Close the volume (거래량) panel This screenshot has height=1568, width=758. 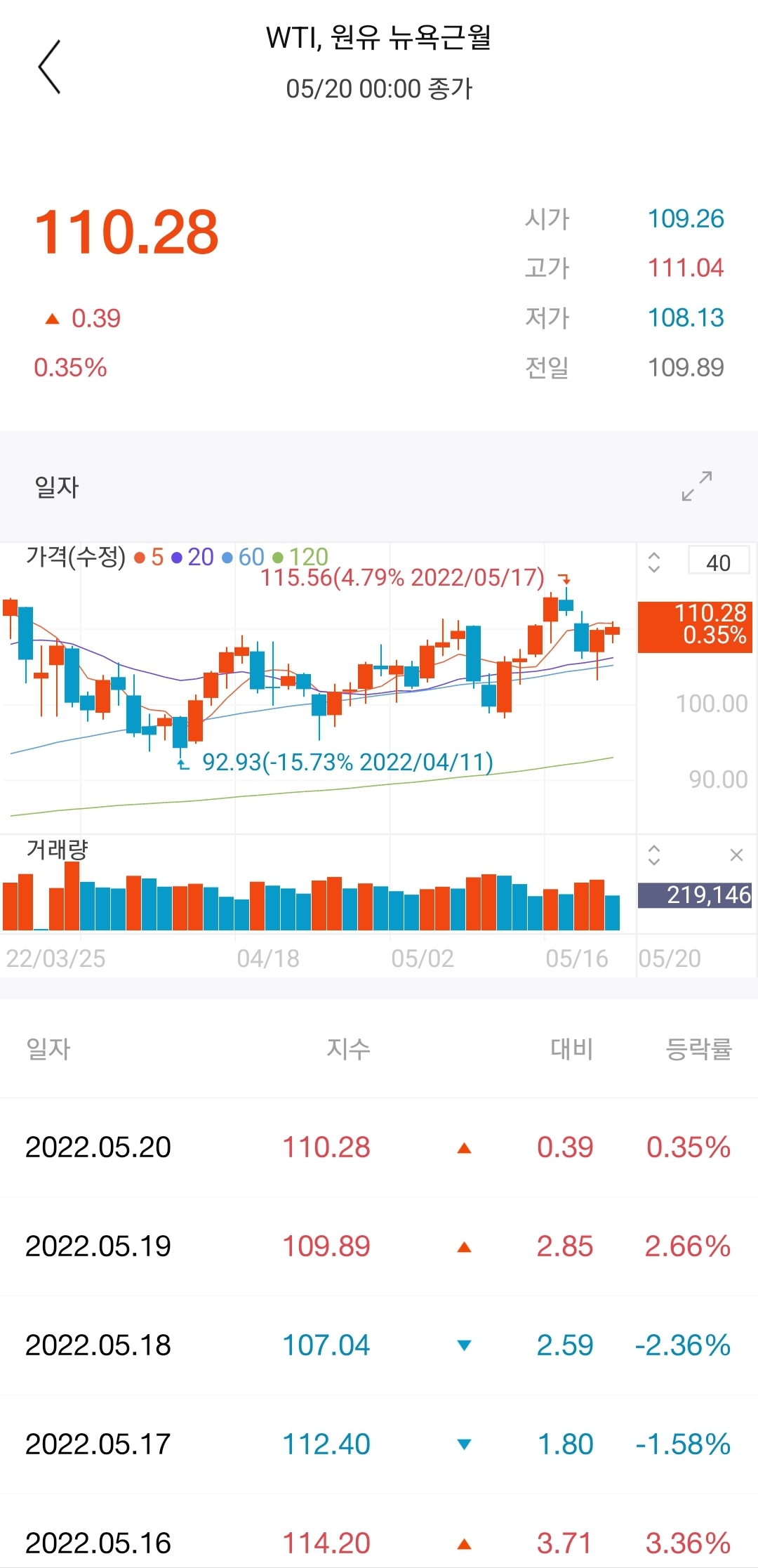point(736,855)
